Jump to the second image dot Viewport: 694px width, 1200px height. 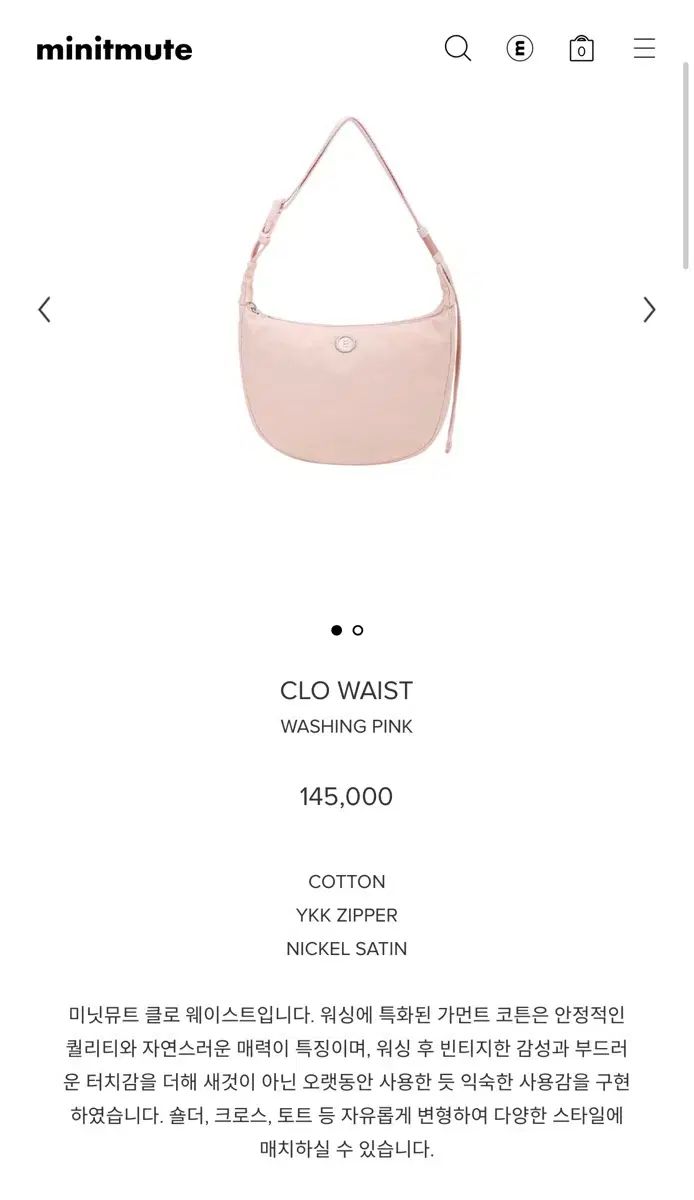358,630
